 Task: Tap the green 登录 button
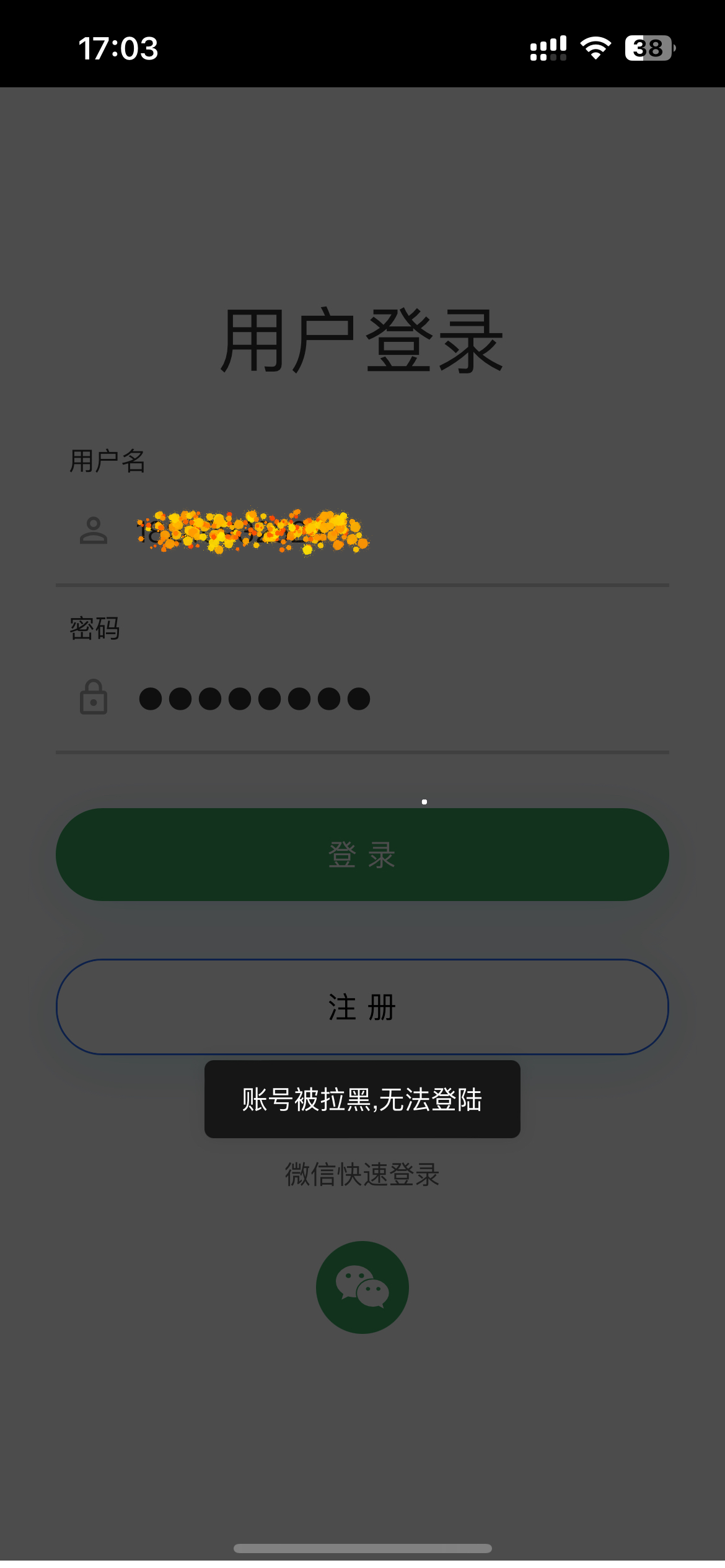point(362,855)
